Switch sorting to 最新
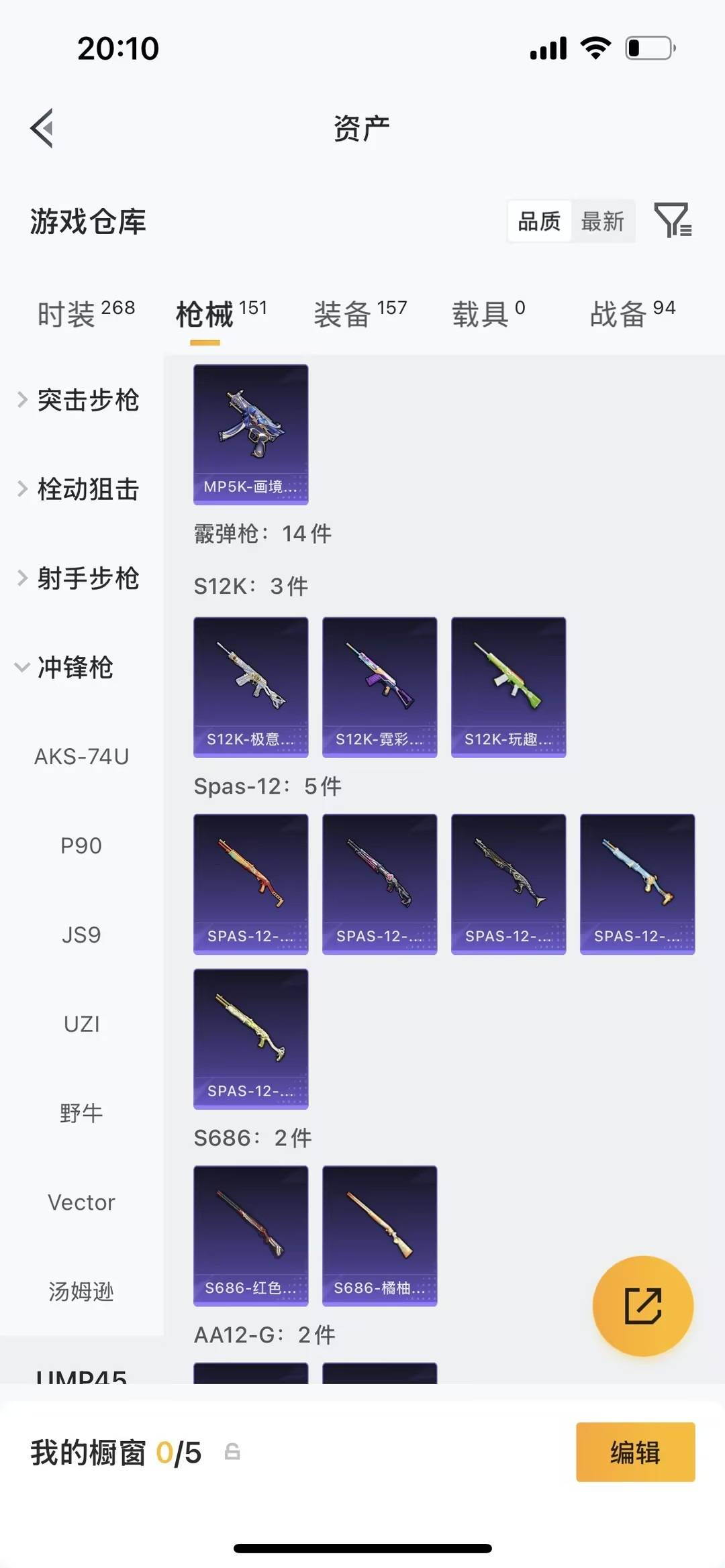Screen dimensions: 725x1568 tap(603, 221)
